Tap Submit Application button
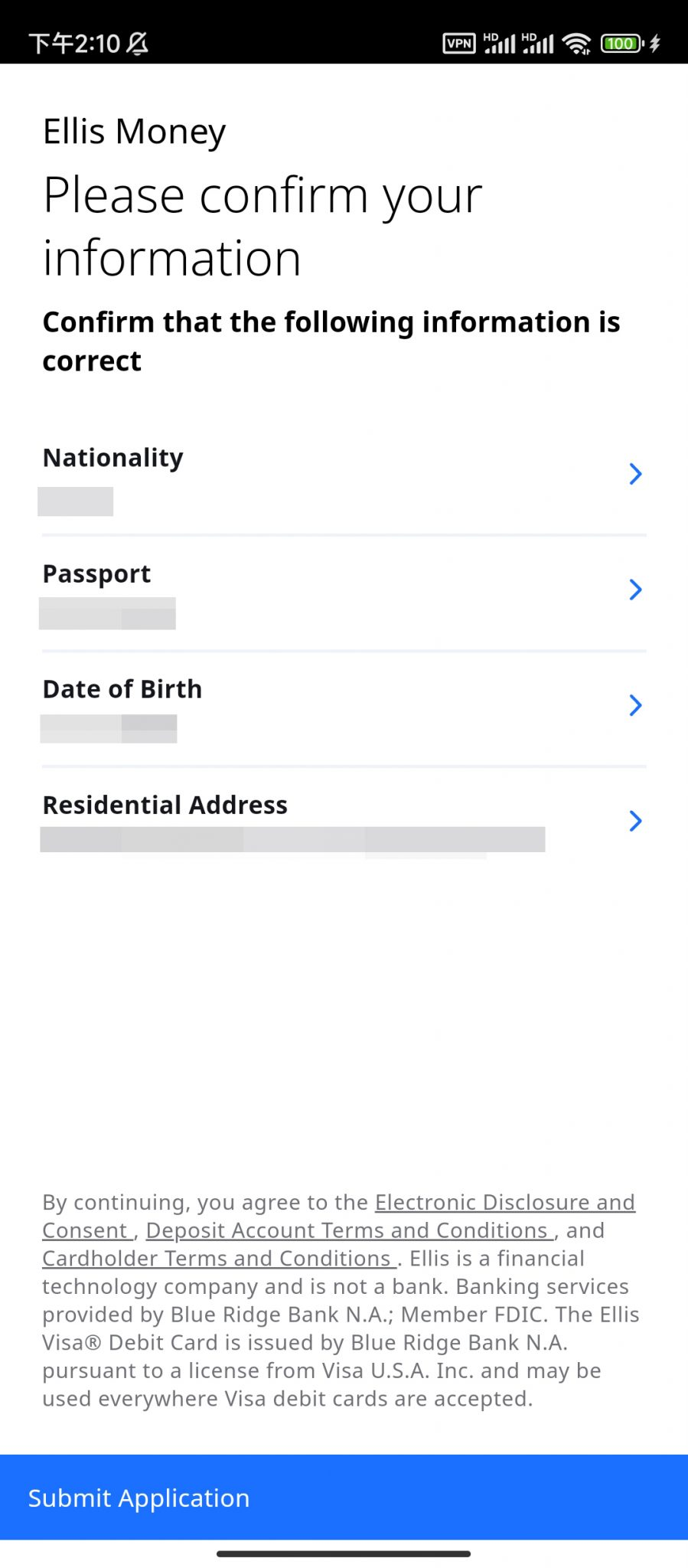The image size is (688, 1568). point(344,1497)
